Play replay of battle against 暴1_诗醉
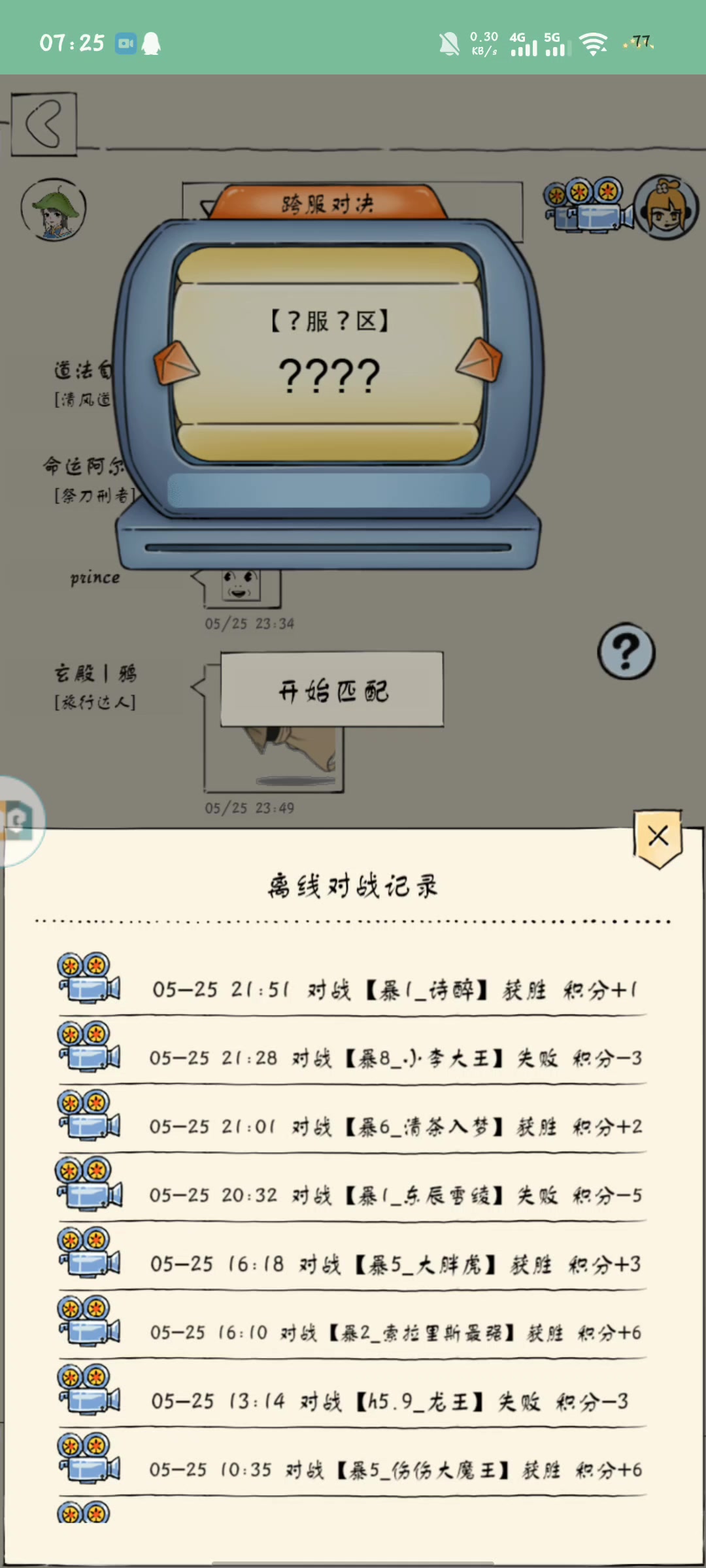Screen dimensions: 706x1568 89,977
